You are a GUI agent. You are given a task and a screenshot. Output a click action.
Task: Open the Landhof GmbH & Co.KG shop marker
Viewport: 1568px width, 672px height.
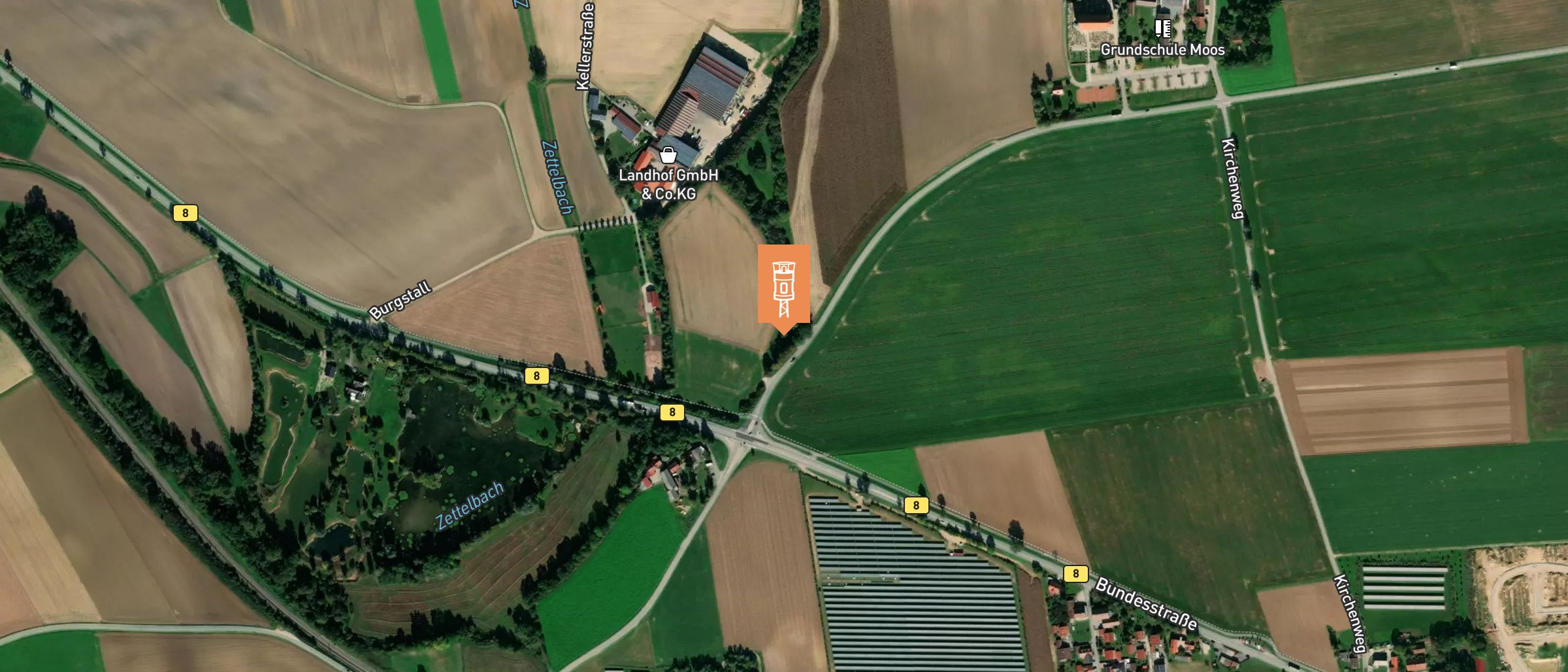[668, 156]
